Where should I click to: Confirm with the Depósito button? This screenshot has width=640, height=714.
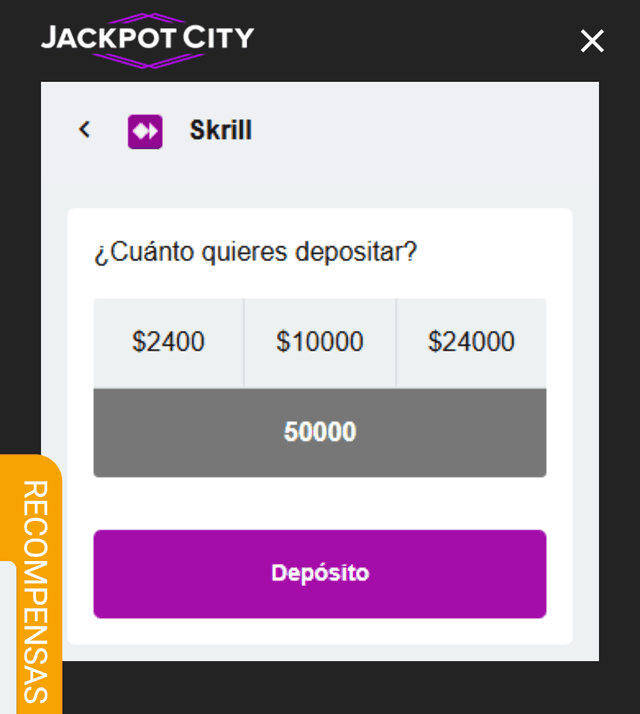[x=320, y=574]
